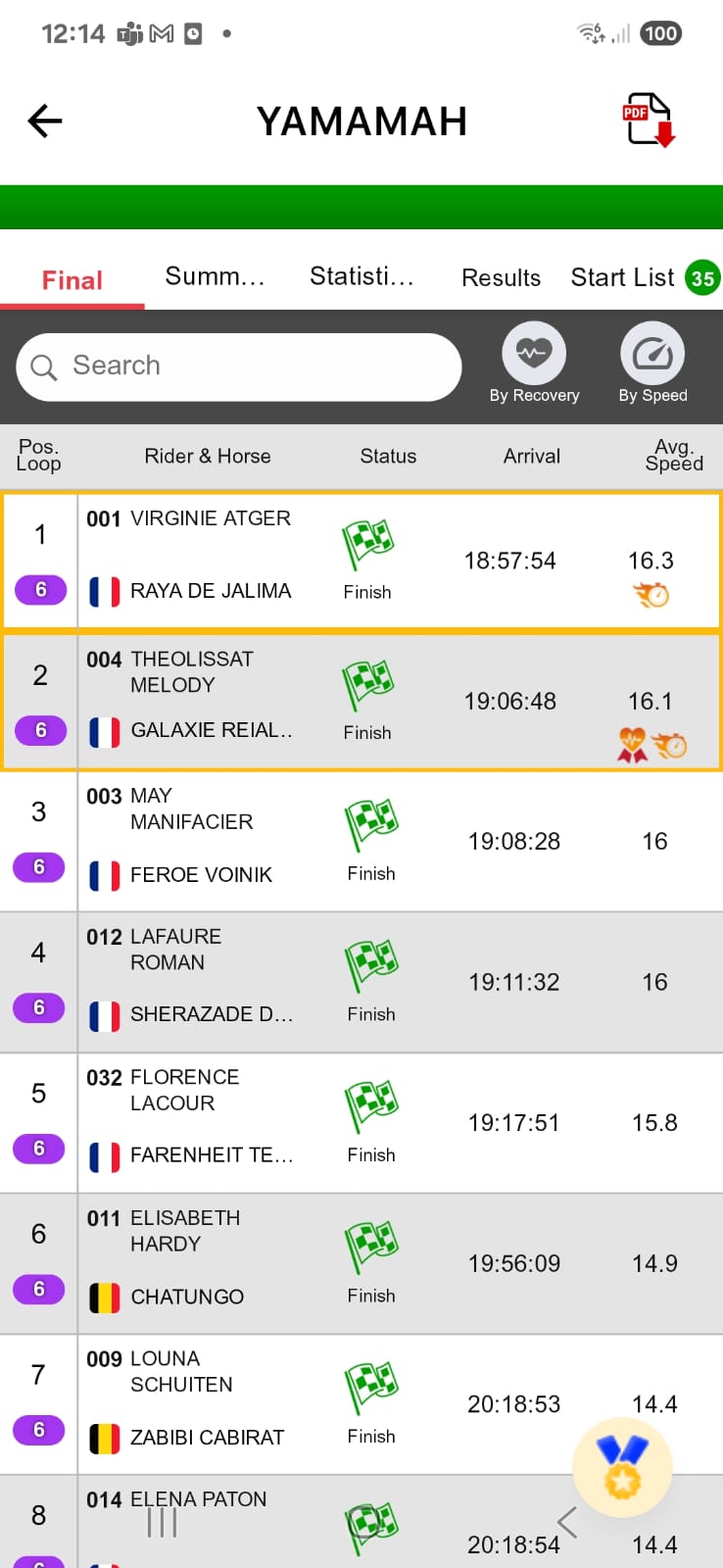723x1568 pixels.
Task: Open Elisabeth Hardy's result row
Action: 361,1264
